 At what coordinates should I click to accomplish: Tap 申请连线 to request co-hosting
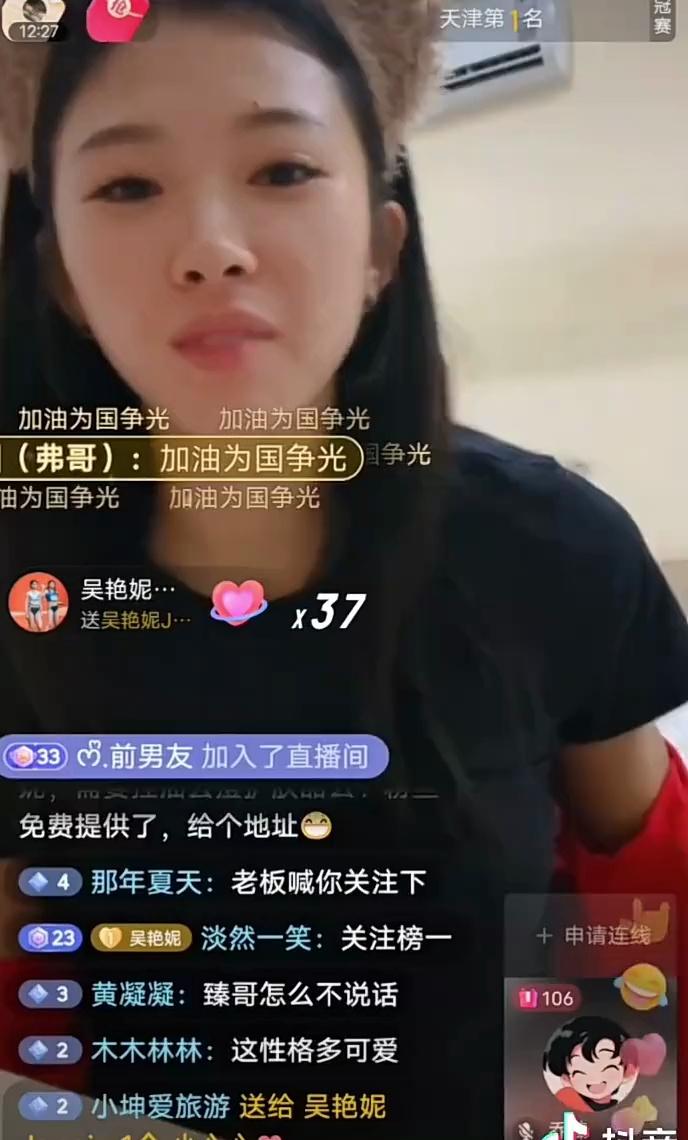(594, 936)
